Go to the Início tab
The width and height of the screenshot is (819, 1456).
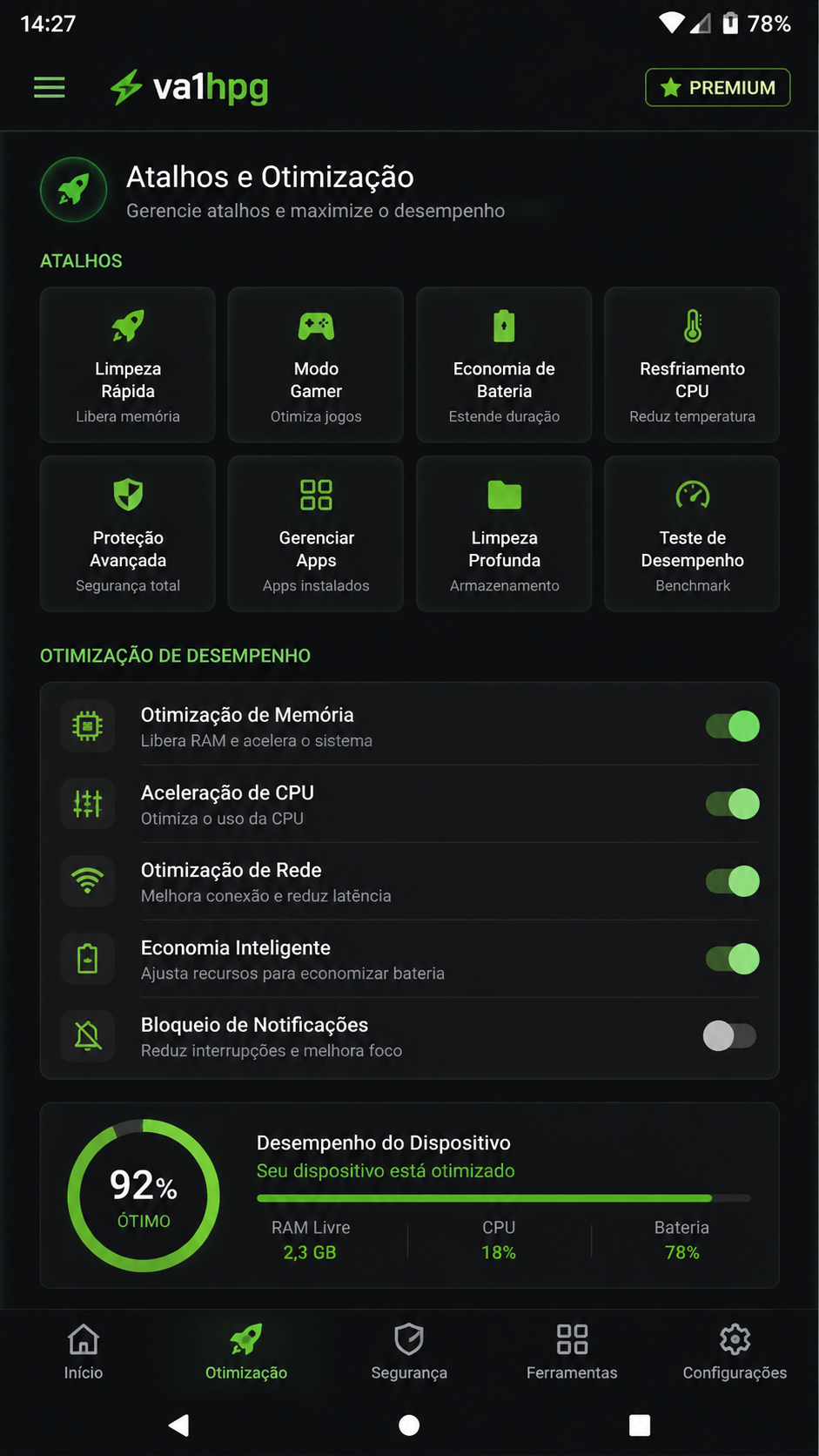[x=84, y=1352]
